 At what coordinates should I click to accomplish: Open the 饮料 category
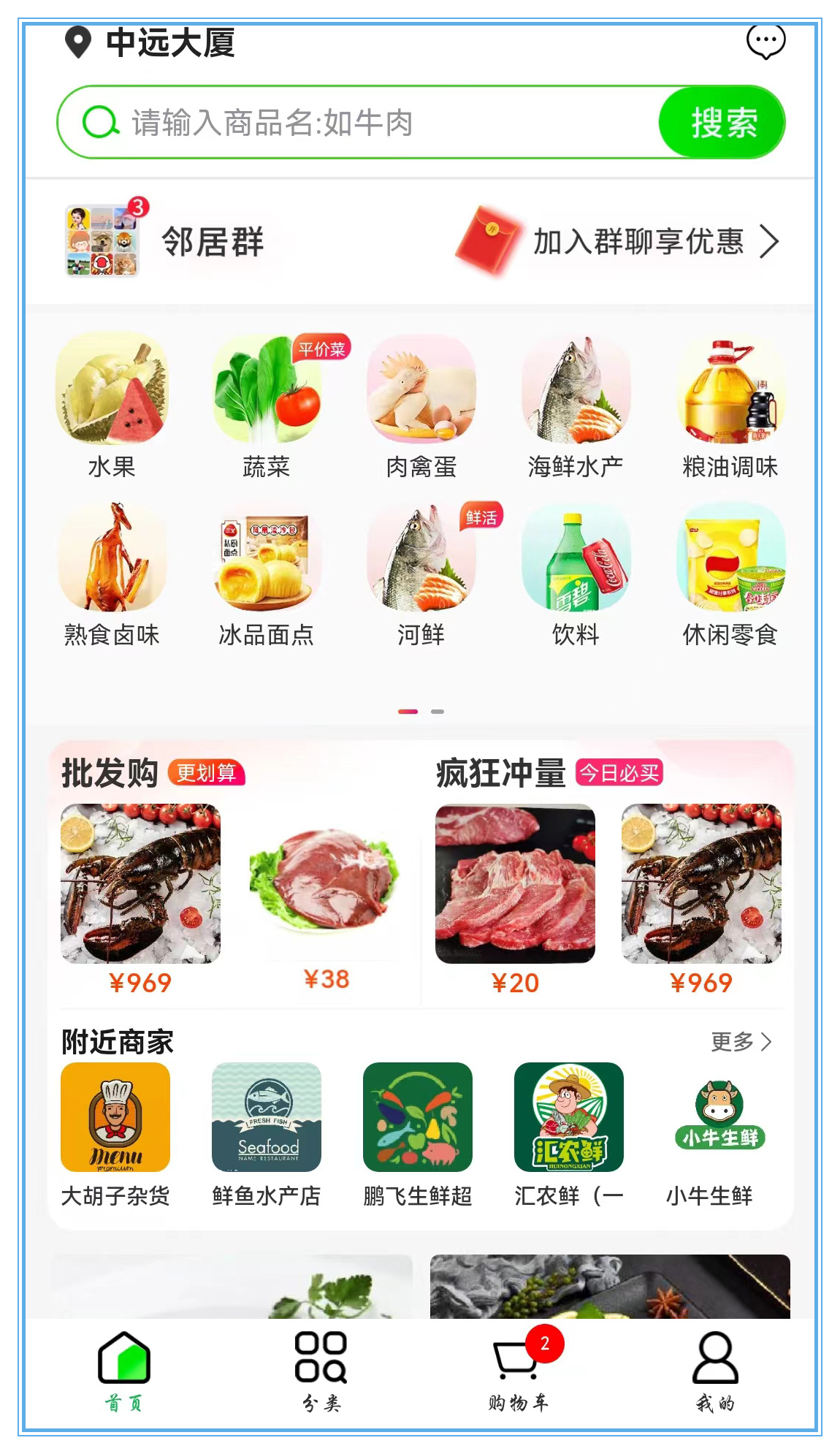pos(576,574)
